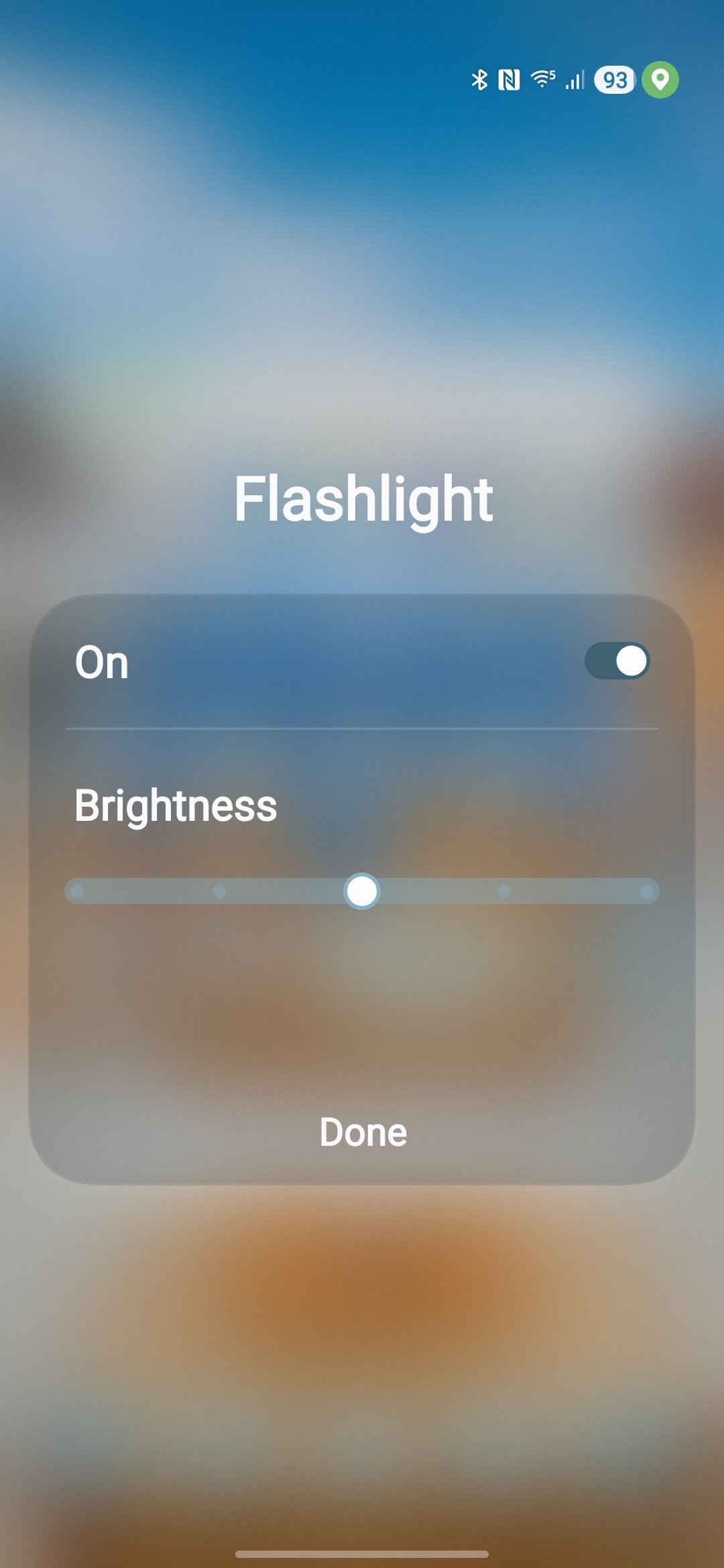Select the second brightness level dot
Viewport: 724px width, 1568px height.
click(219, 891)
